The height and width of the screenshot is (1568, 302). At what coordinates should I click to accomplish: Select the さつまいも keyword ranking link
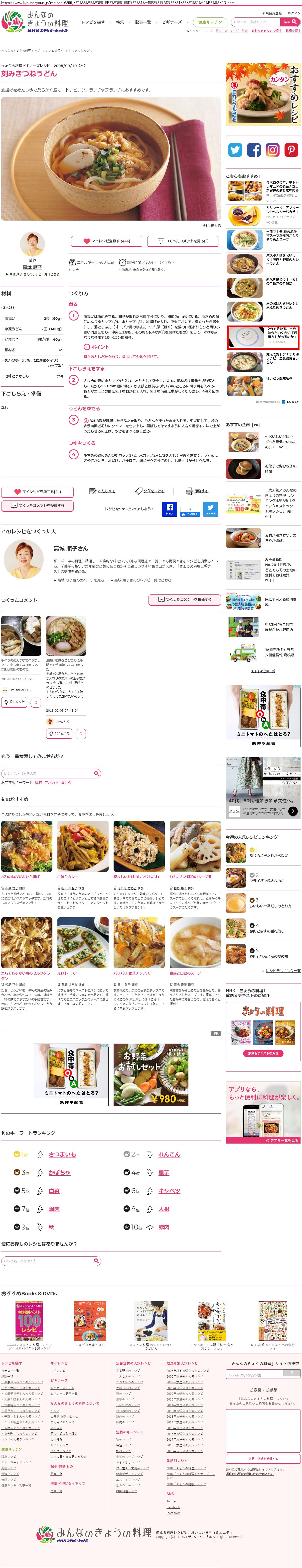pyautogui.click(x=62, y=1154)
